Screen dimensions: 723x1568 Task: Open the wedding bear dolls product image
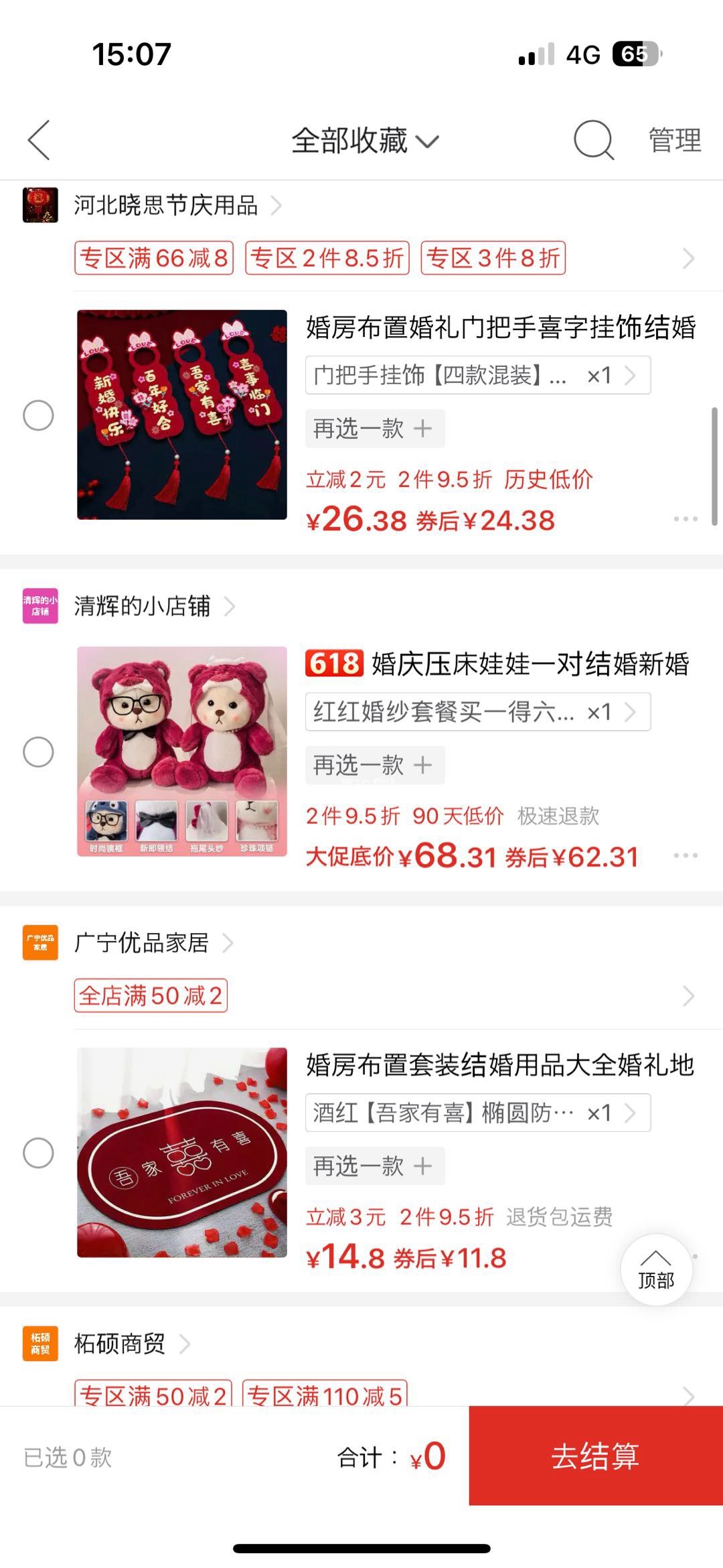[182, 751]
